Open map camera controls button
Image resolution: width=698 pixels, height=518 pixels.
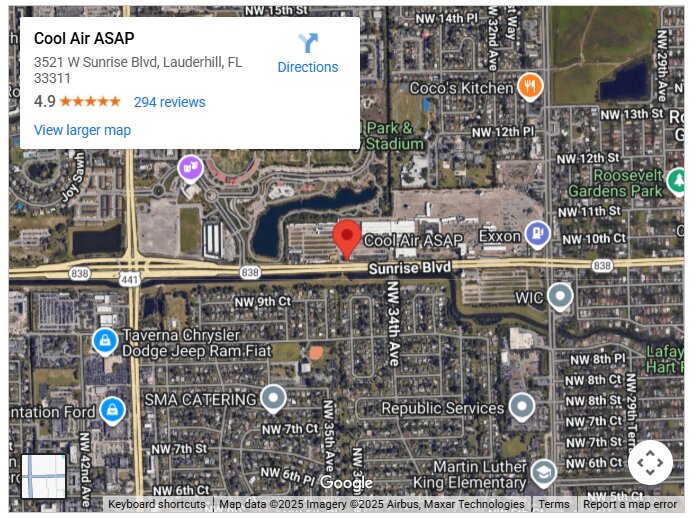tap(650, 463)
